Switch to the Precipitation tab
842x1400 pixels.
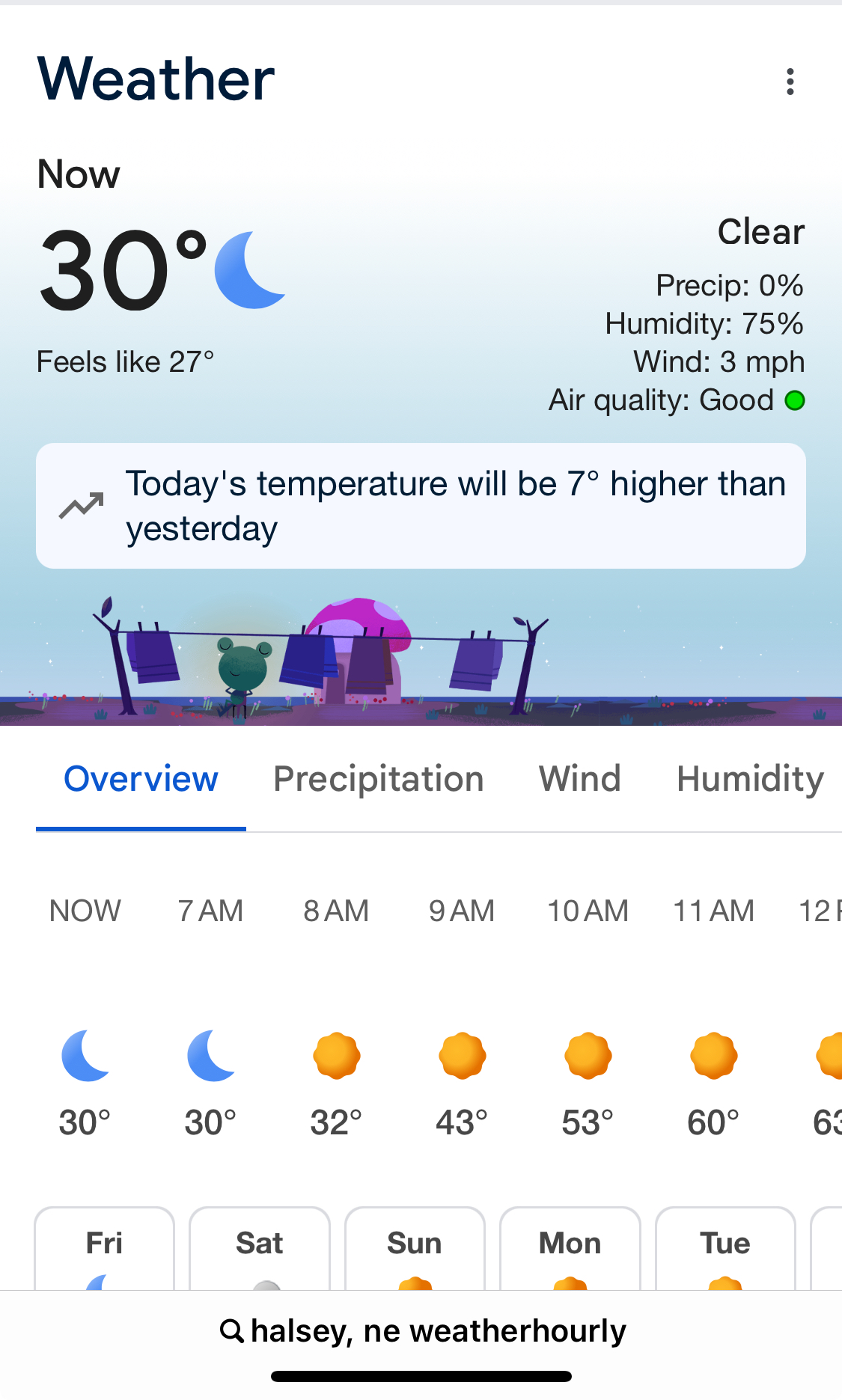click(x=378, y=779)
